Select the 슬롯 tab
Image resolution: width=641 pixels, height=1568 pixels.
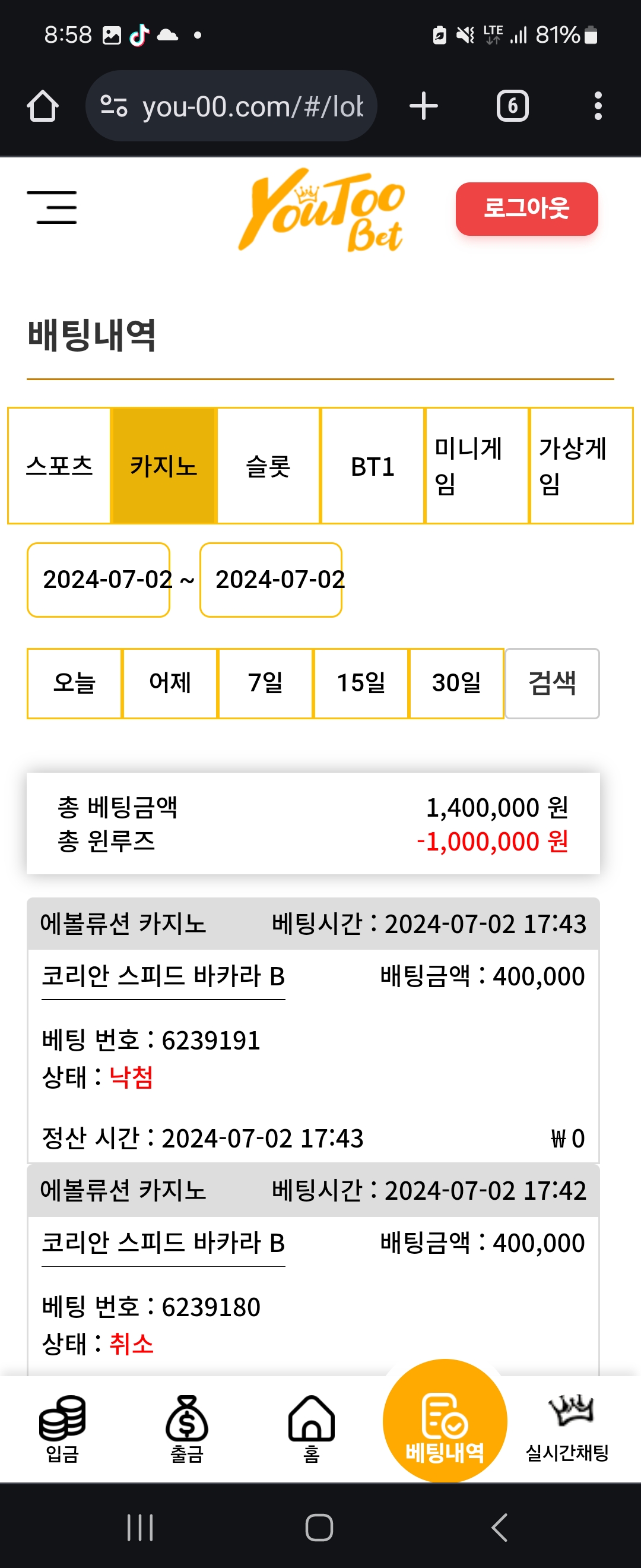(x=268, y=466)
